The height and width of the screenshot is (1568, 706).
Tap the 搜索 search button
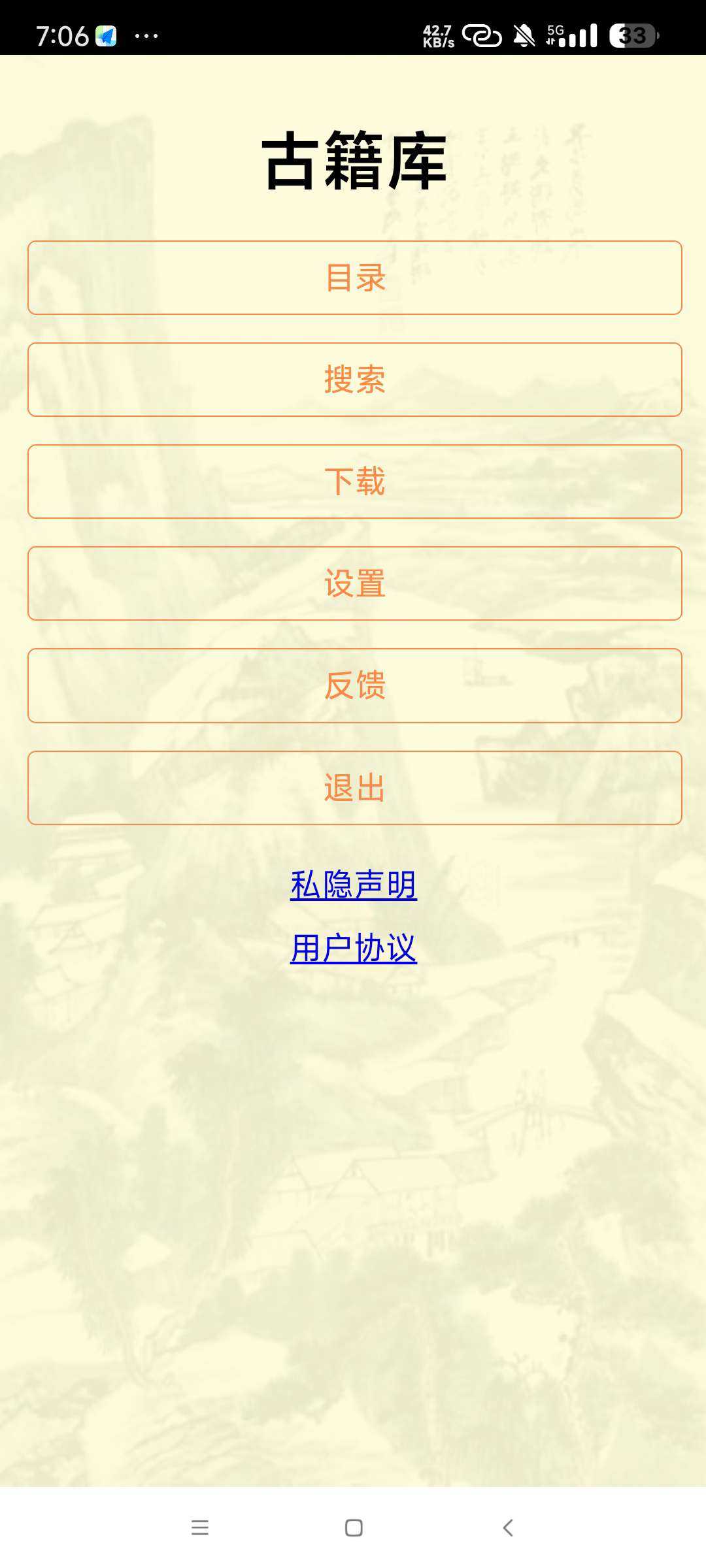[x=354, y=380]
